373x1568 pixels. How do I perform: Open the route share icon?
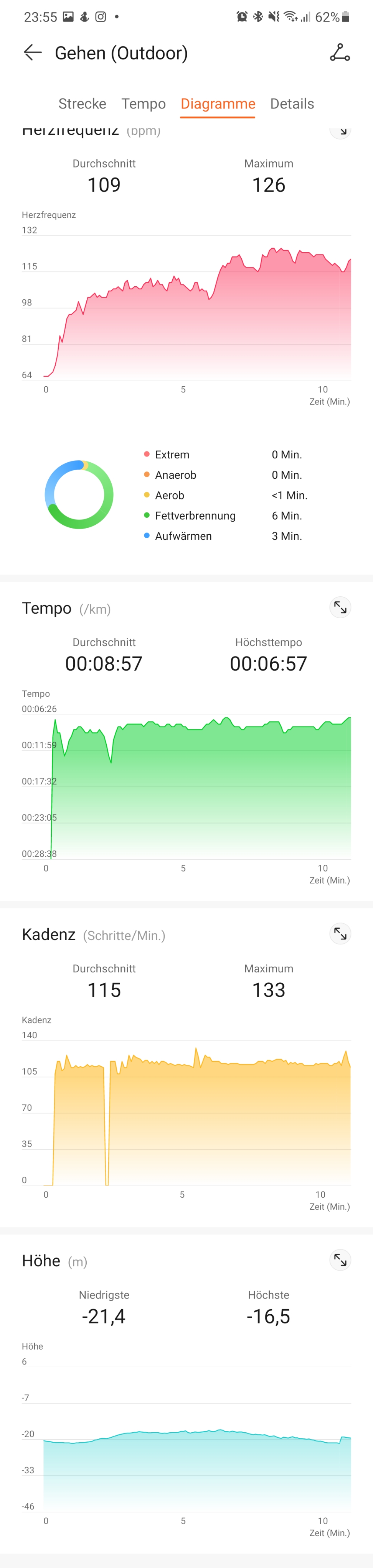(x=340, y=53)
